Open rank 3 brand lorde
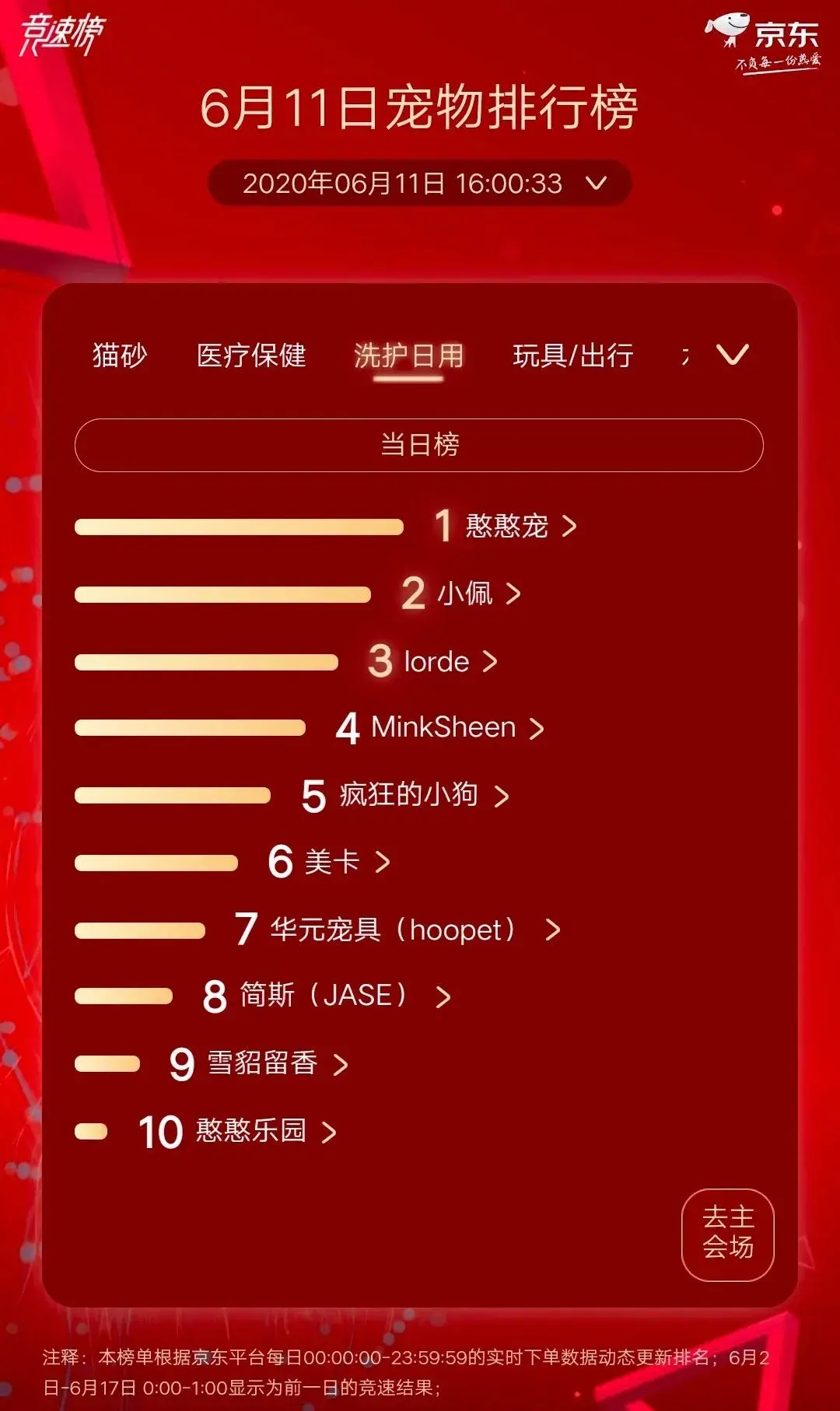Image resolution: width=840 pixels, height=1411 pixels. point(433,661)
